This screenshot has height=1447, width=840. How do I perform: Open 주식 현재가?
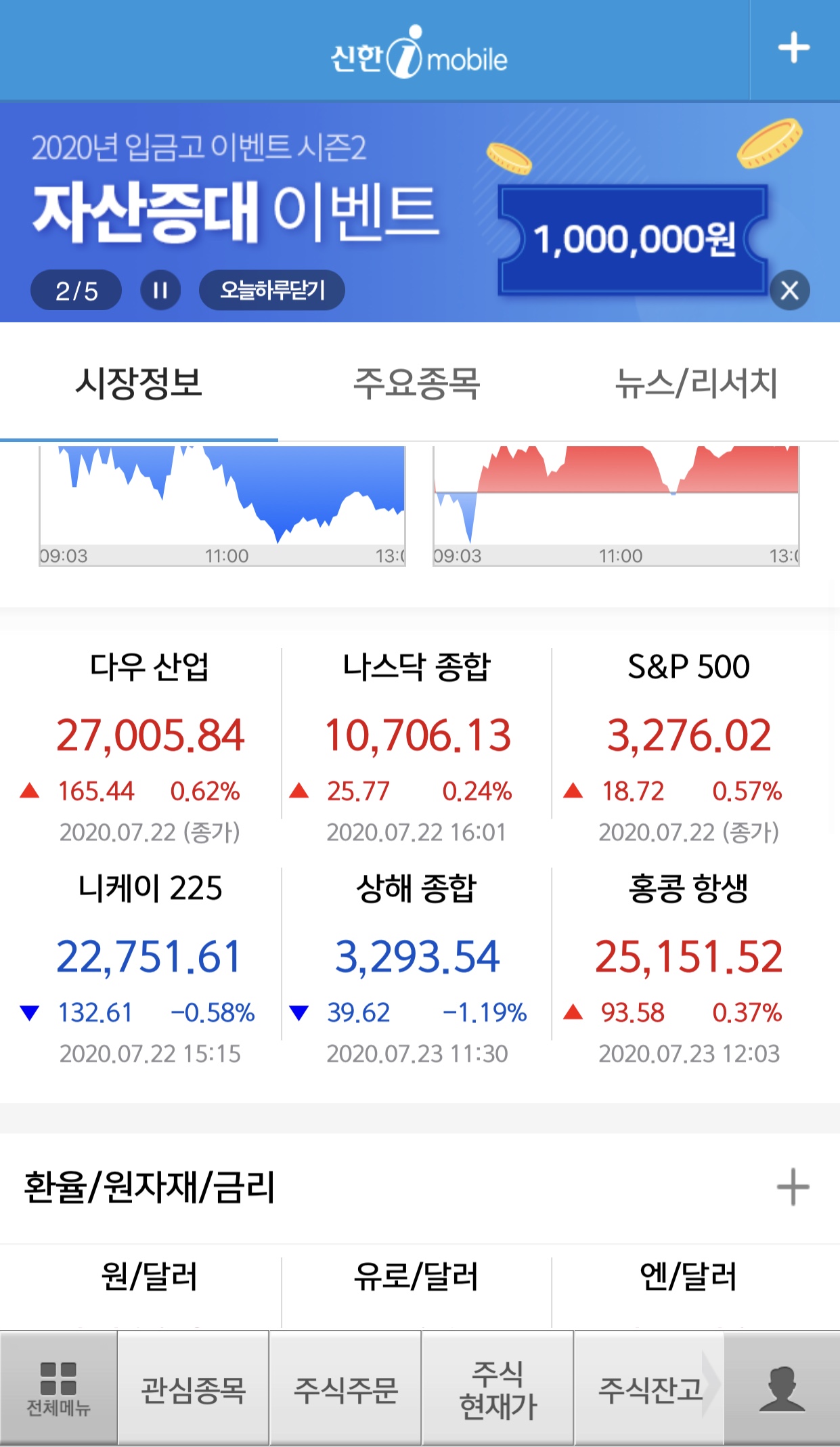click(498, 1388)
